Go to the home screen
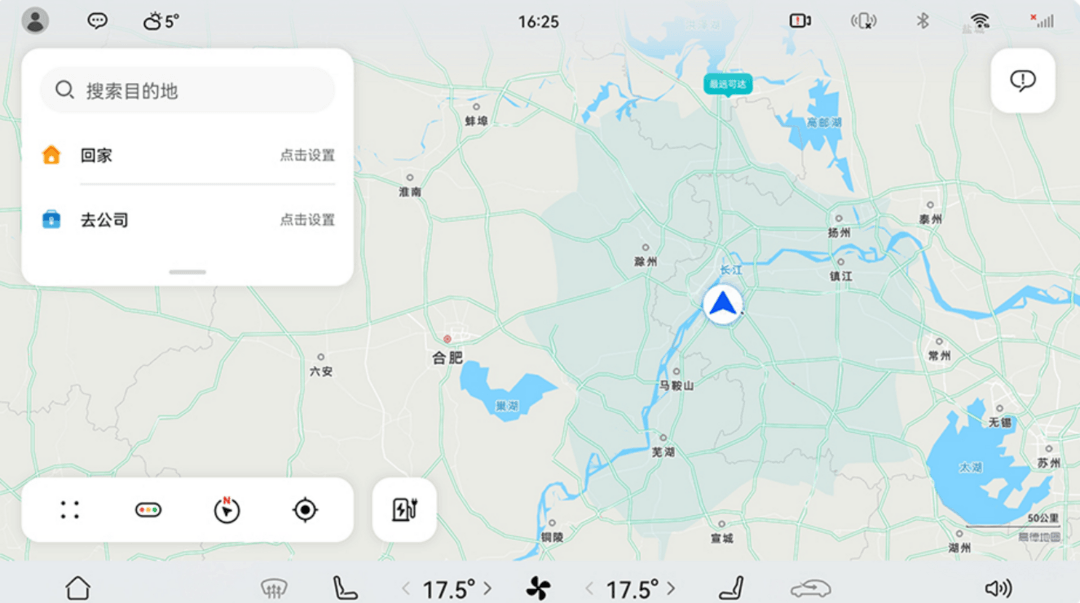Image resolution: width=1080 pixels, height=603 pixels. pos(77,588)
